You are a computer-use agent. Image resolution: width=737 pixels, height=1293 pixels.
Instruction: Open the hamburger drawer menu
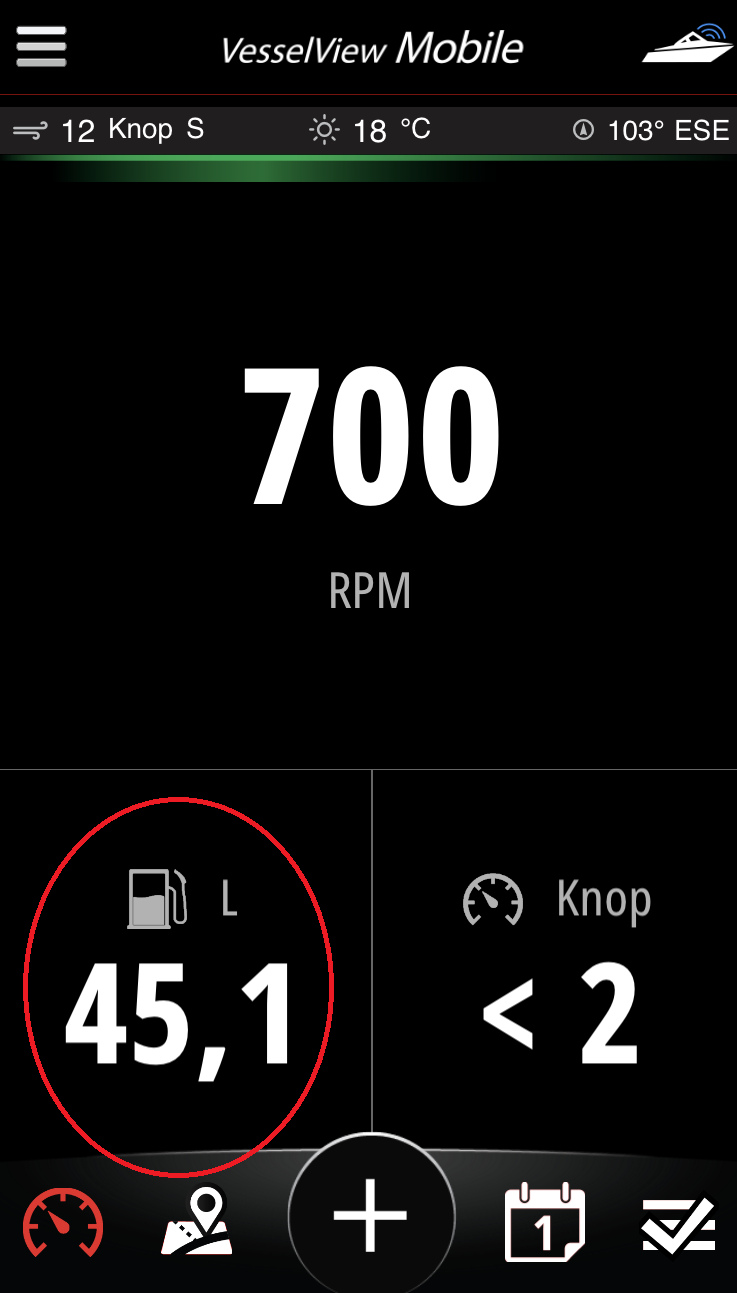coord(41,46)
